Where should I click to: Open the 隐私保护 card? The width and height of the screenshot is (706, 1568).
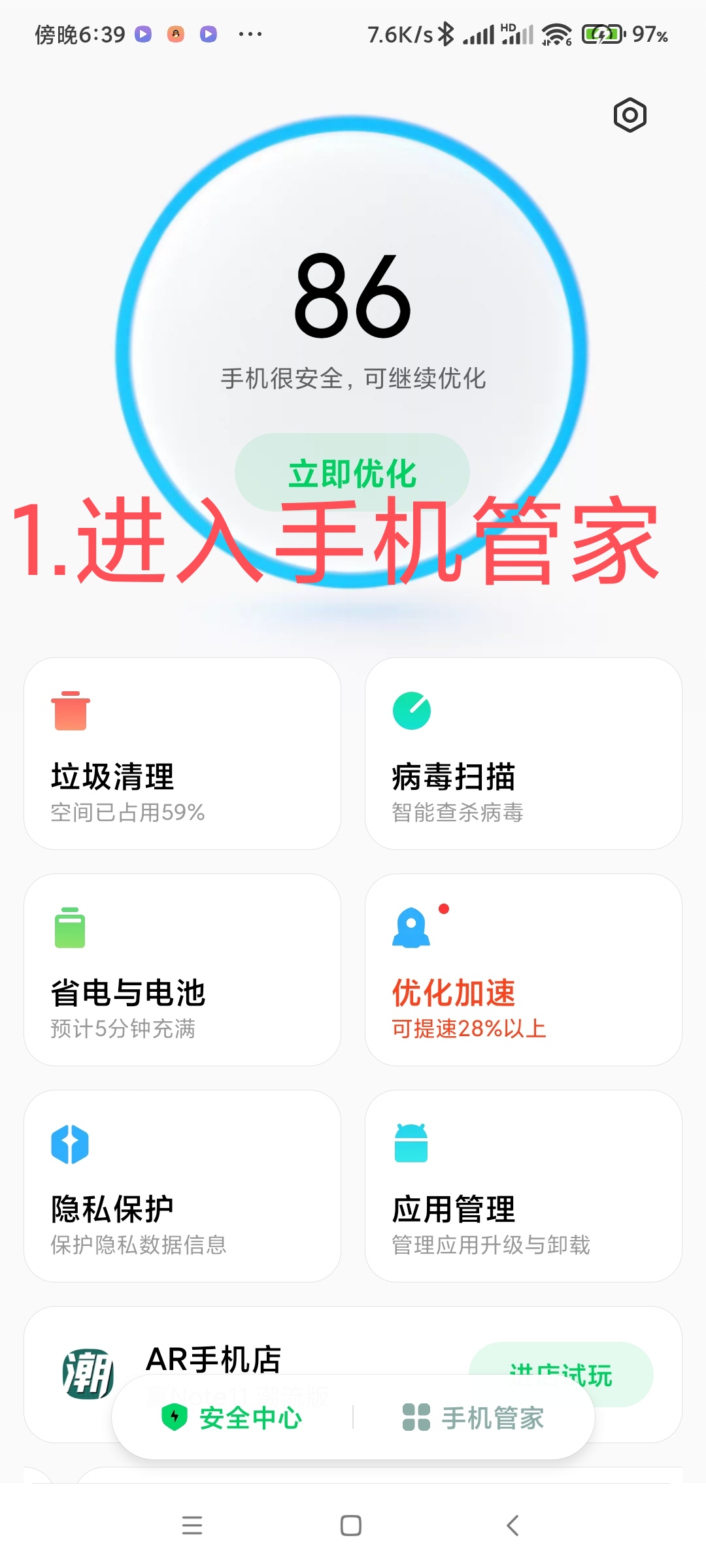point(182,1186)
